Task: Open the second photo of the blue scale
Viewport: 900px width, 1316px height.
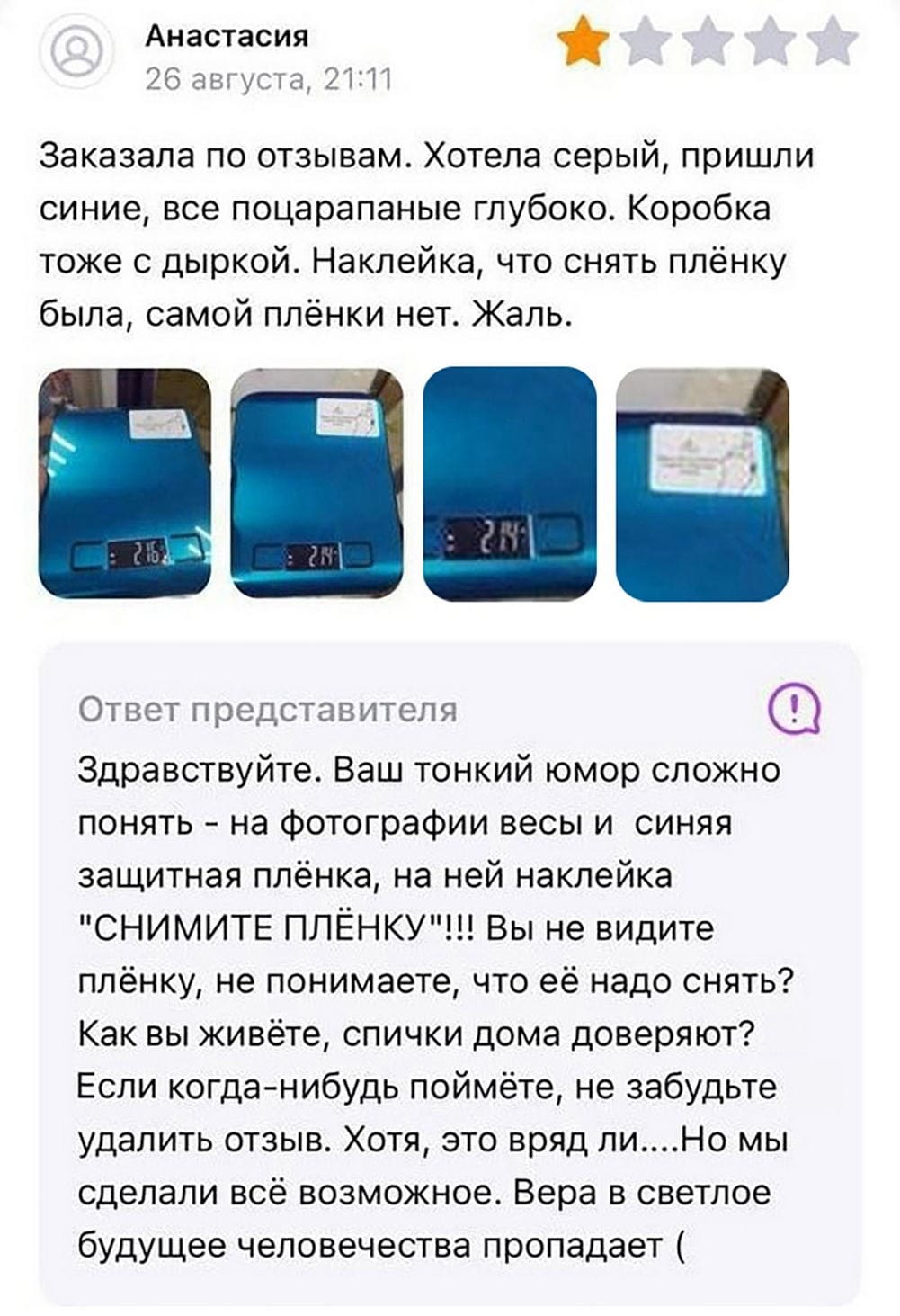Action: pos(316,483)
